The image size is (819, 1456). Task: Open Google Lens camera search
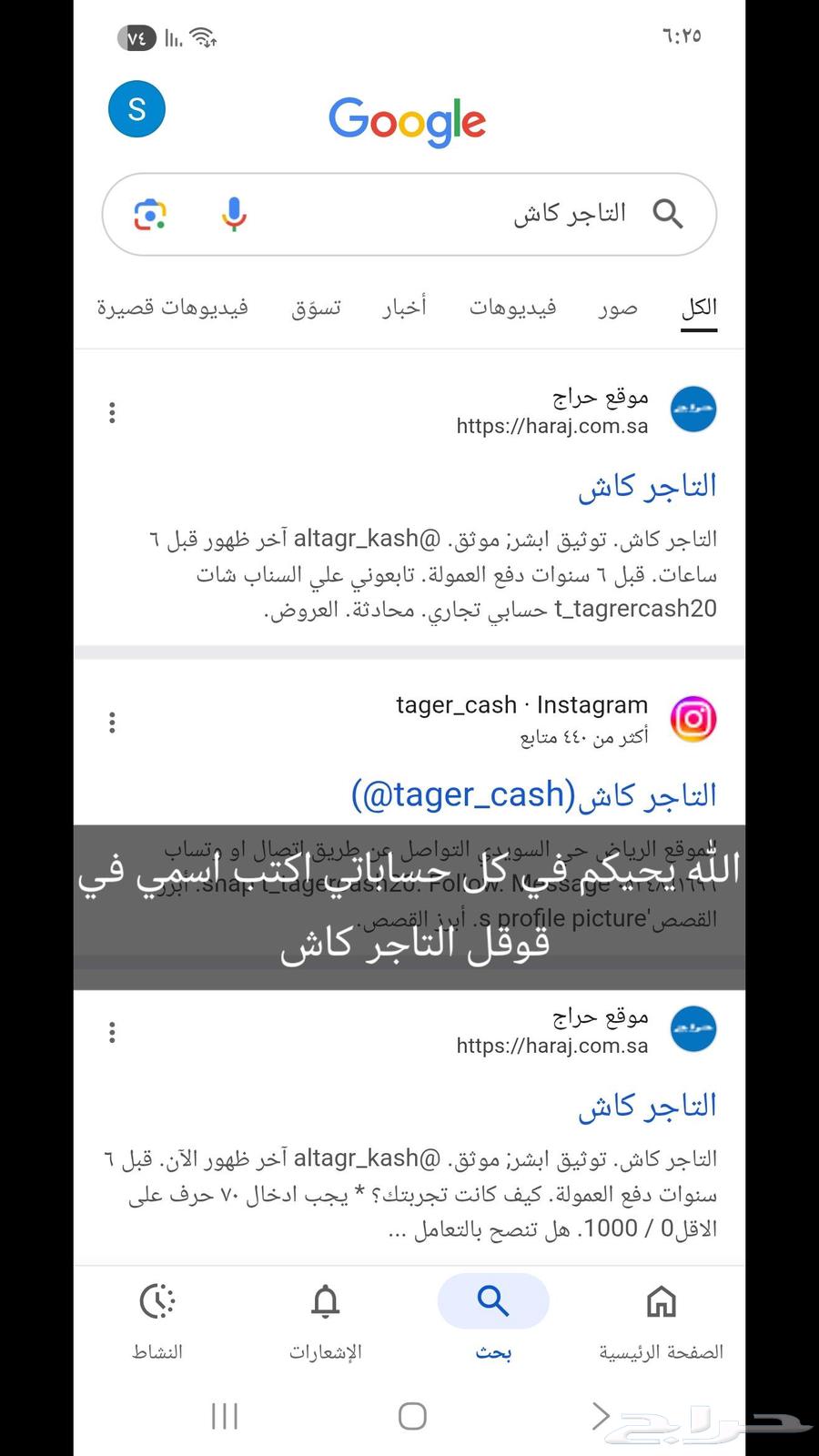150,214
